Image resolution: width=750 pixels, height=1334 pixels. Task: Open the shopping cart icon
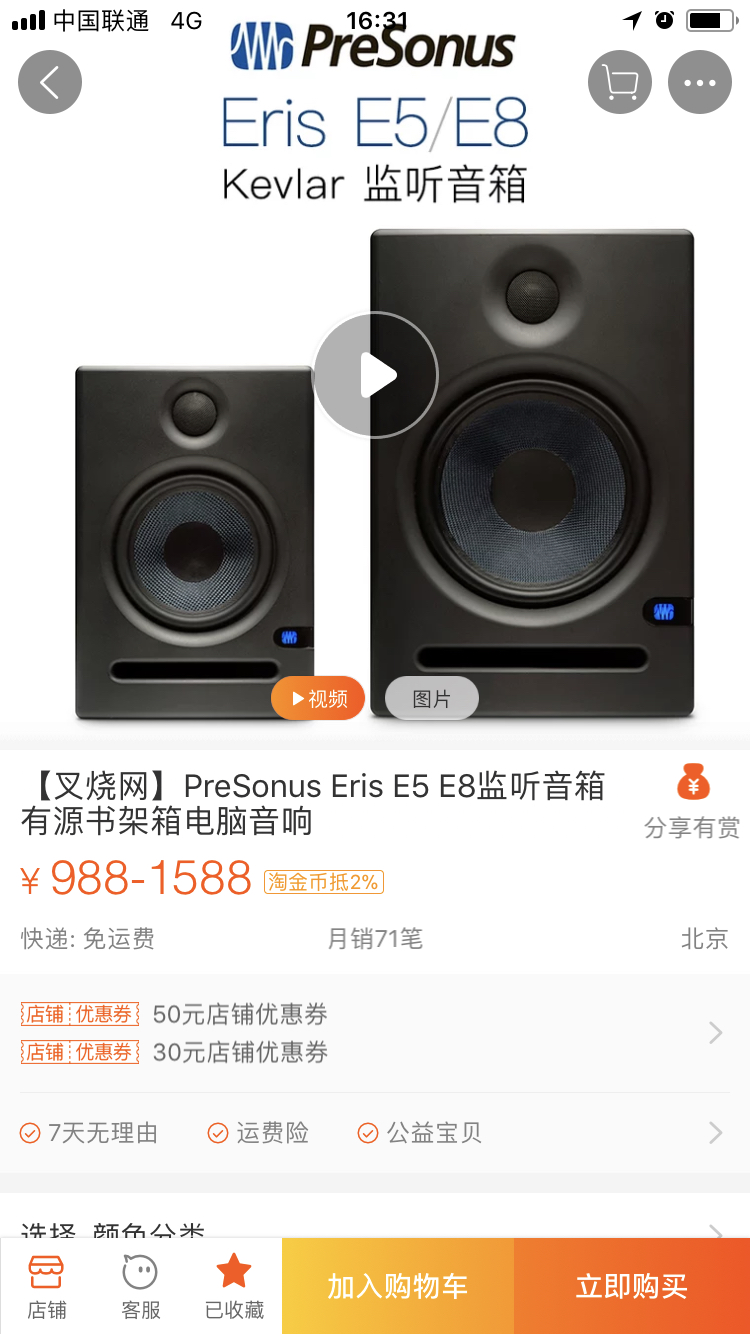coord(620,82)
